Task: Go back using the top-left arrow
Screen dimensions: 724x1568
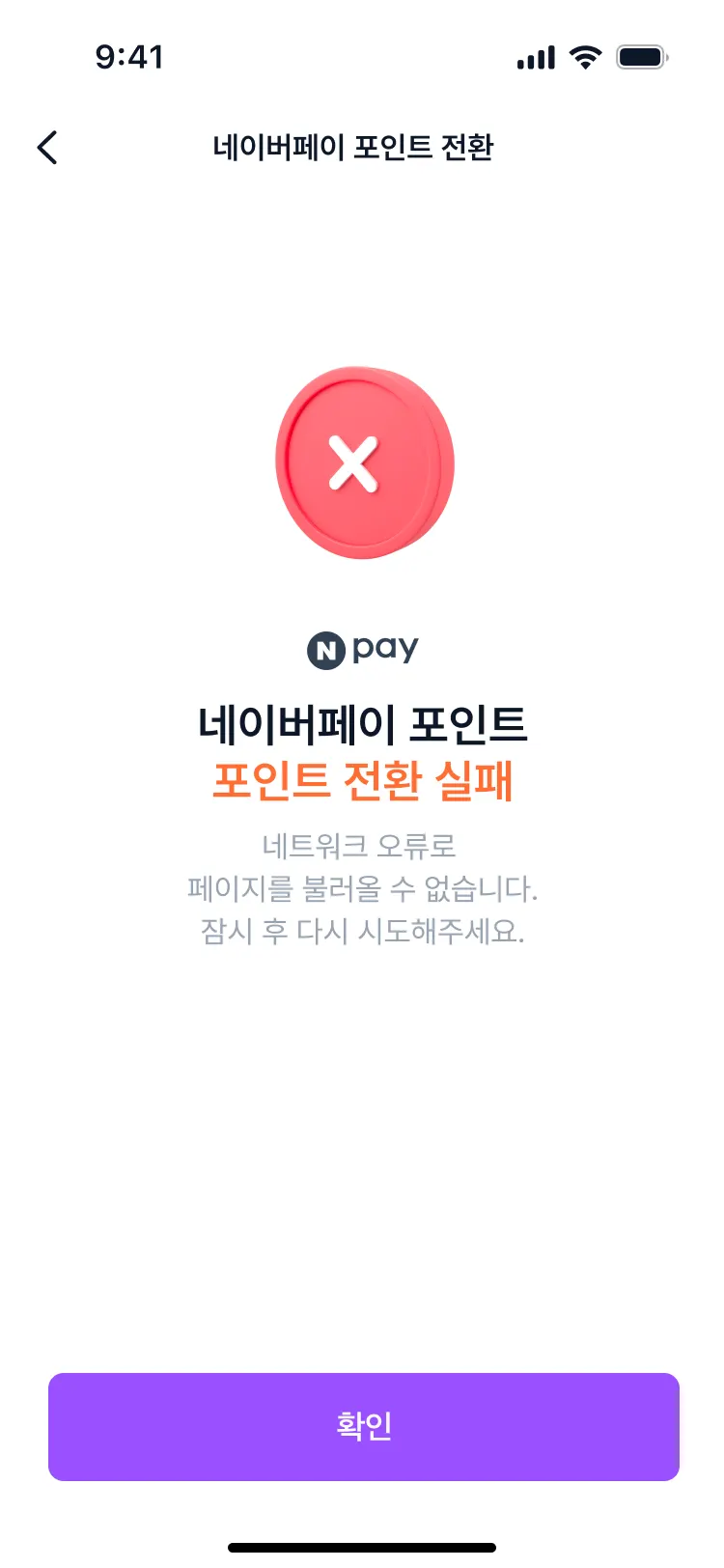Action: pos(47,148)
